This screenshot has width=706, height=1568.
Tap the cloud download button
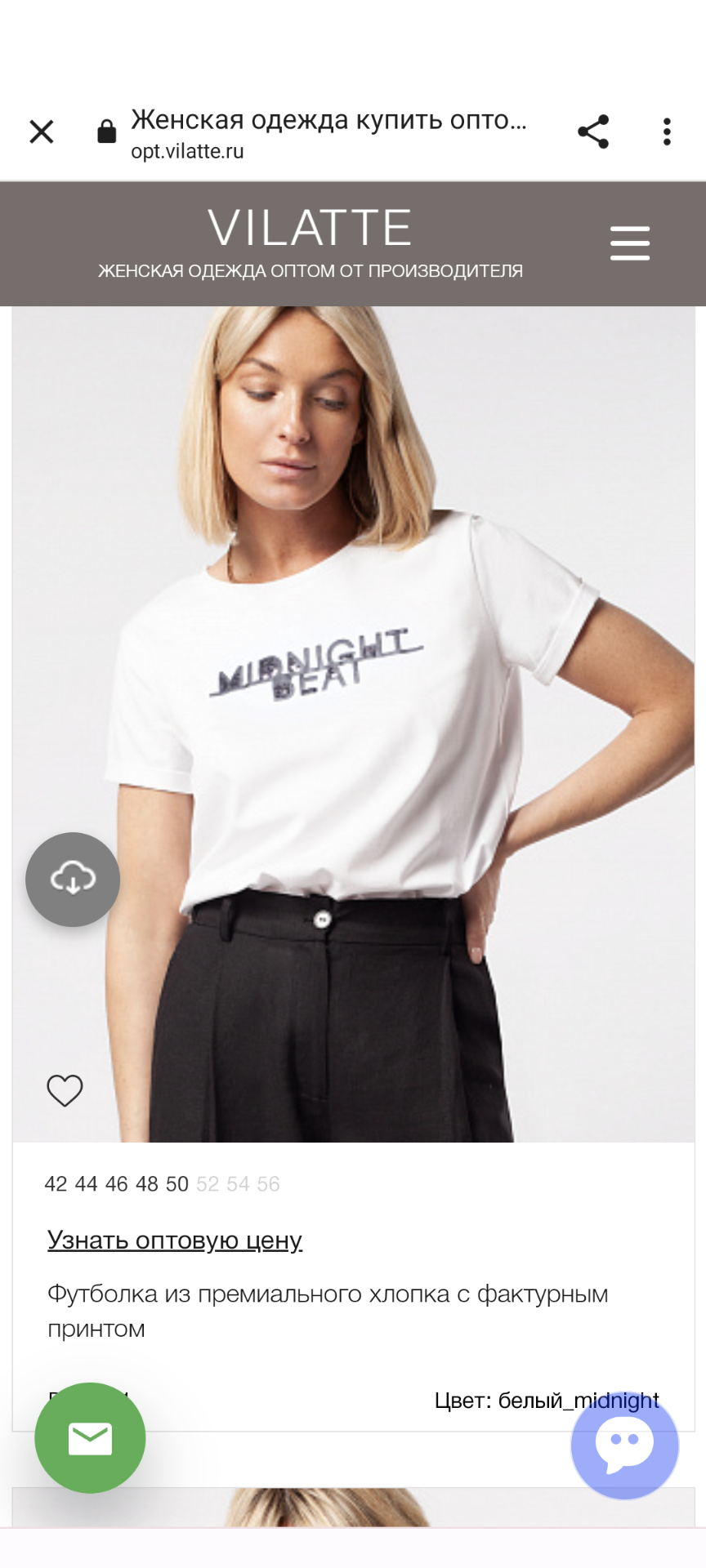[73, 879]
